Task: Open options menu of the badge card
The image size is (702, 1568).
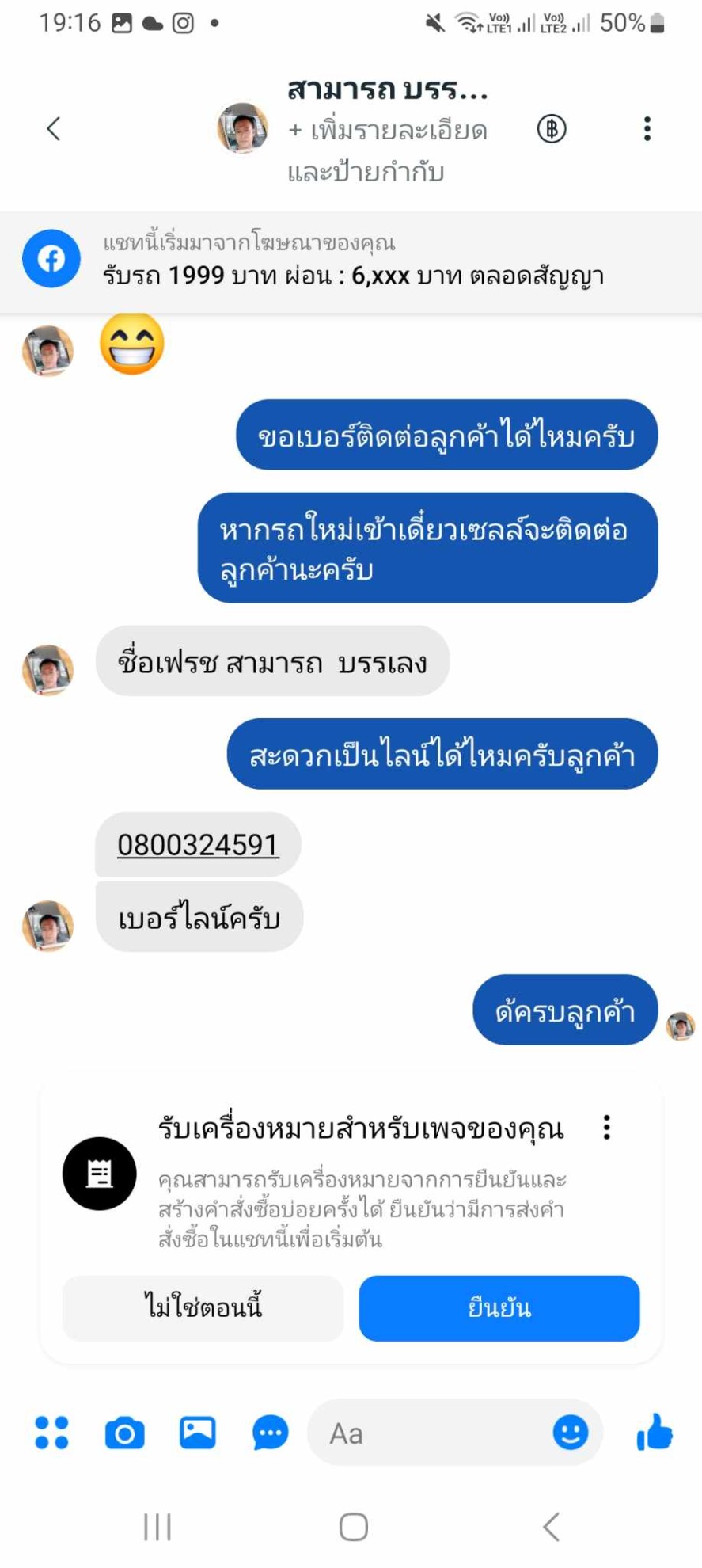Action: tap(607, 1127)
